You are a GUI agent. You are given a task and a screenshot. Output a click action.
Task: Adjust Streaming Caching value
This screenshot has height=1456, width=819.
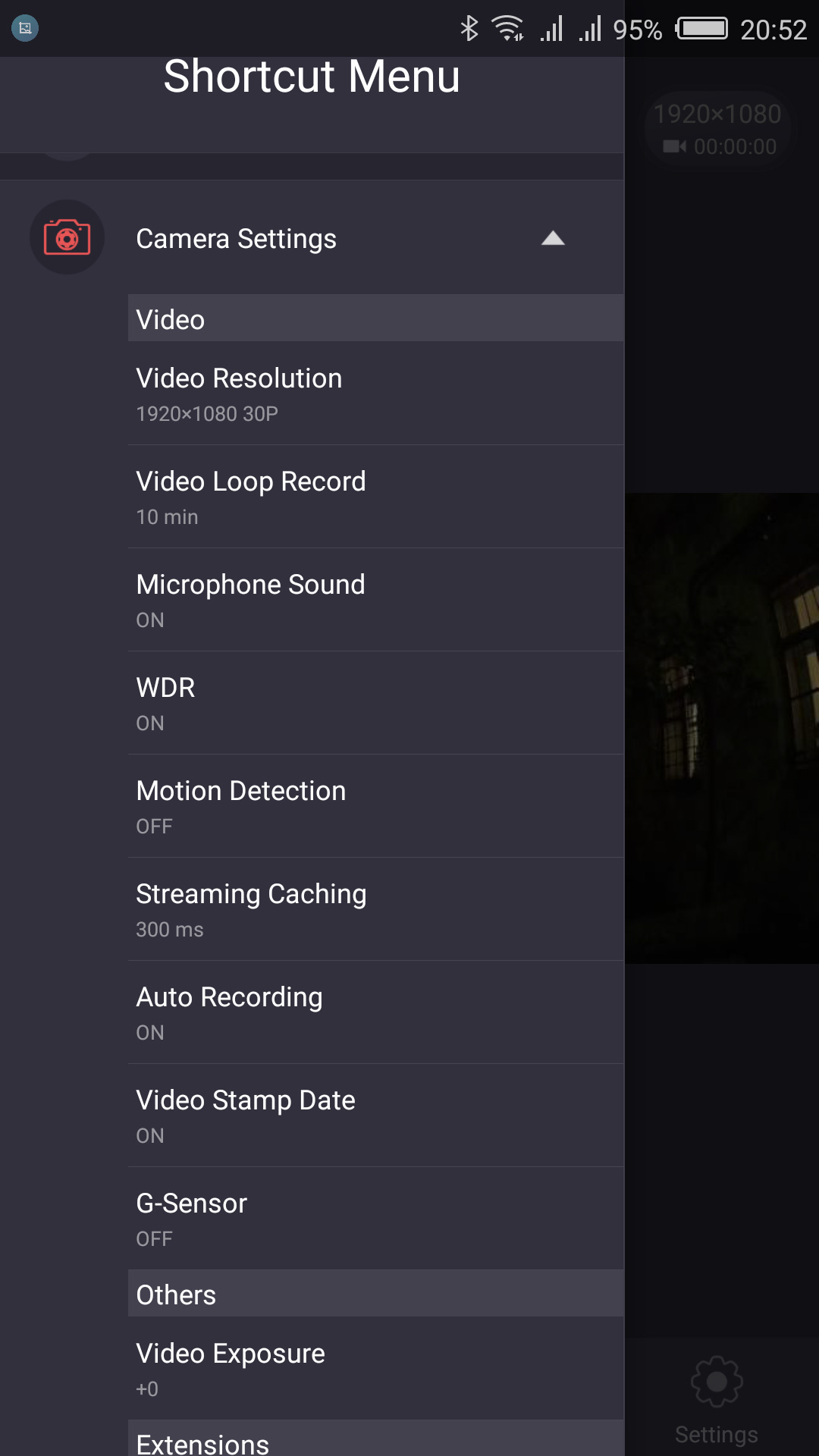[375, 909]
